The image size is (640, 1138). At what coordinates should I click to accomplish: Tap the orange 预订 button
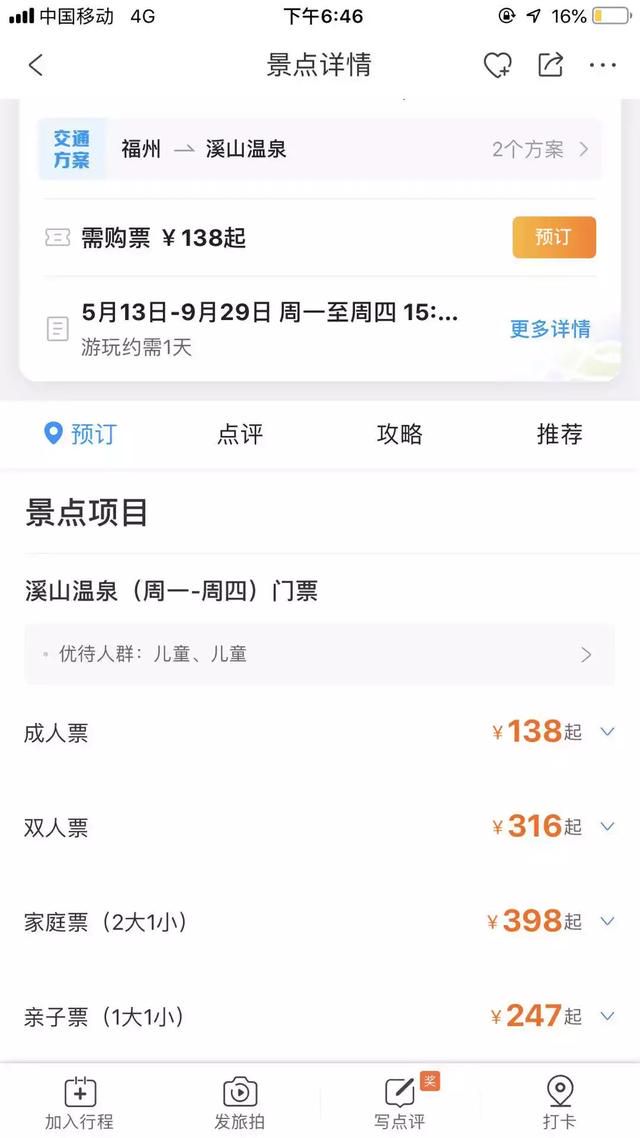pyautogui.click(x=554, y=237)
